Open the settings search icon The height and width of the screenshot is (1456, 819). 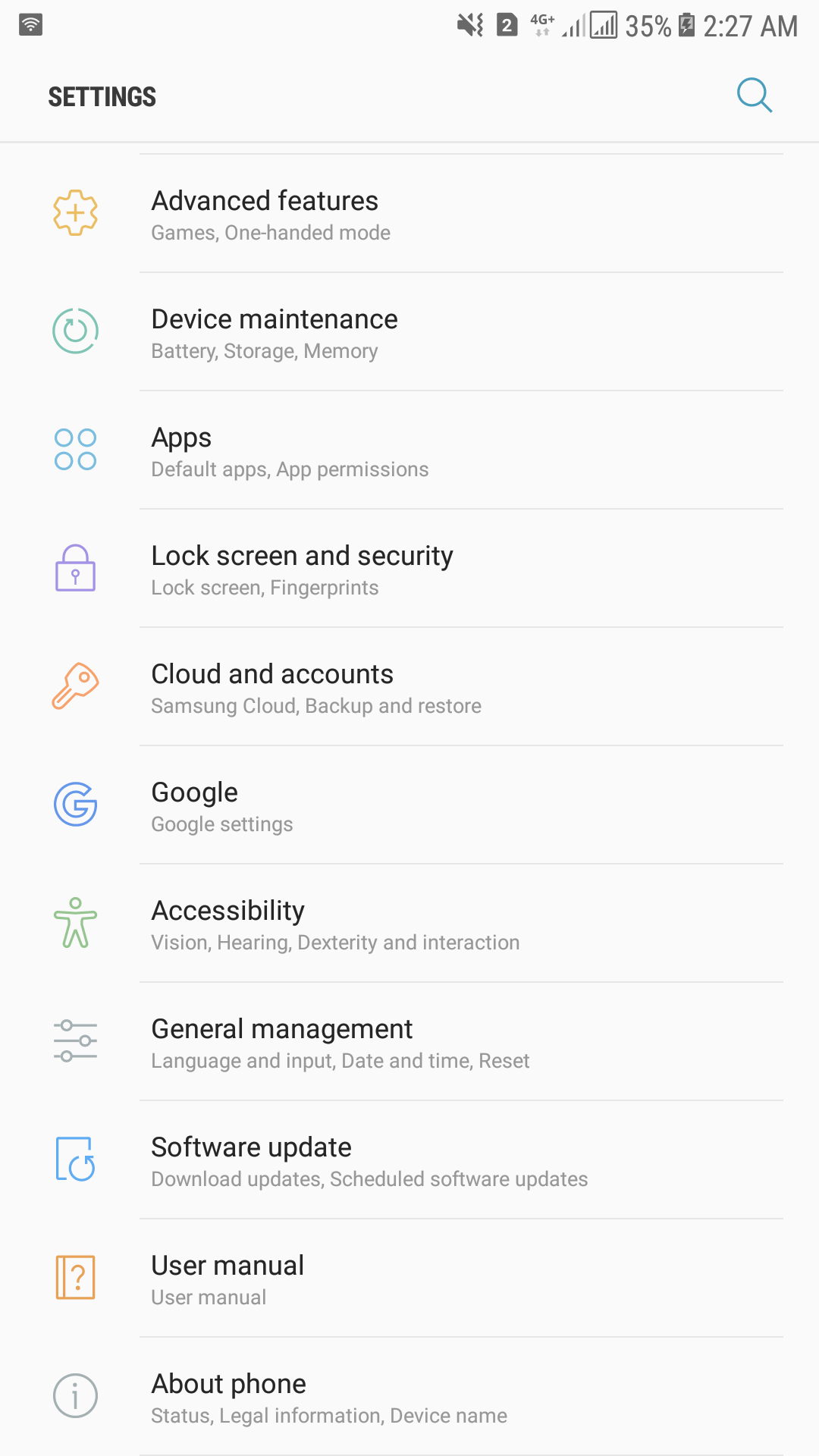pos(755,96)
